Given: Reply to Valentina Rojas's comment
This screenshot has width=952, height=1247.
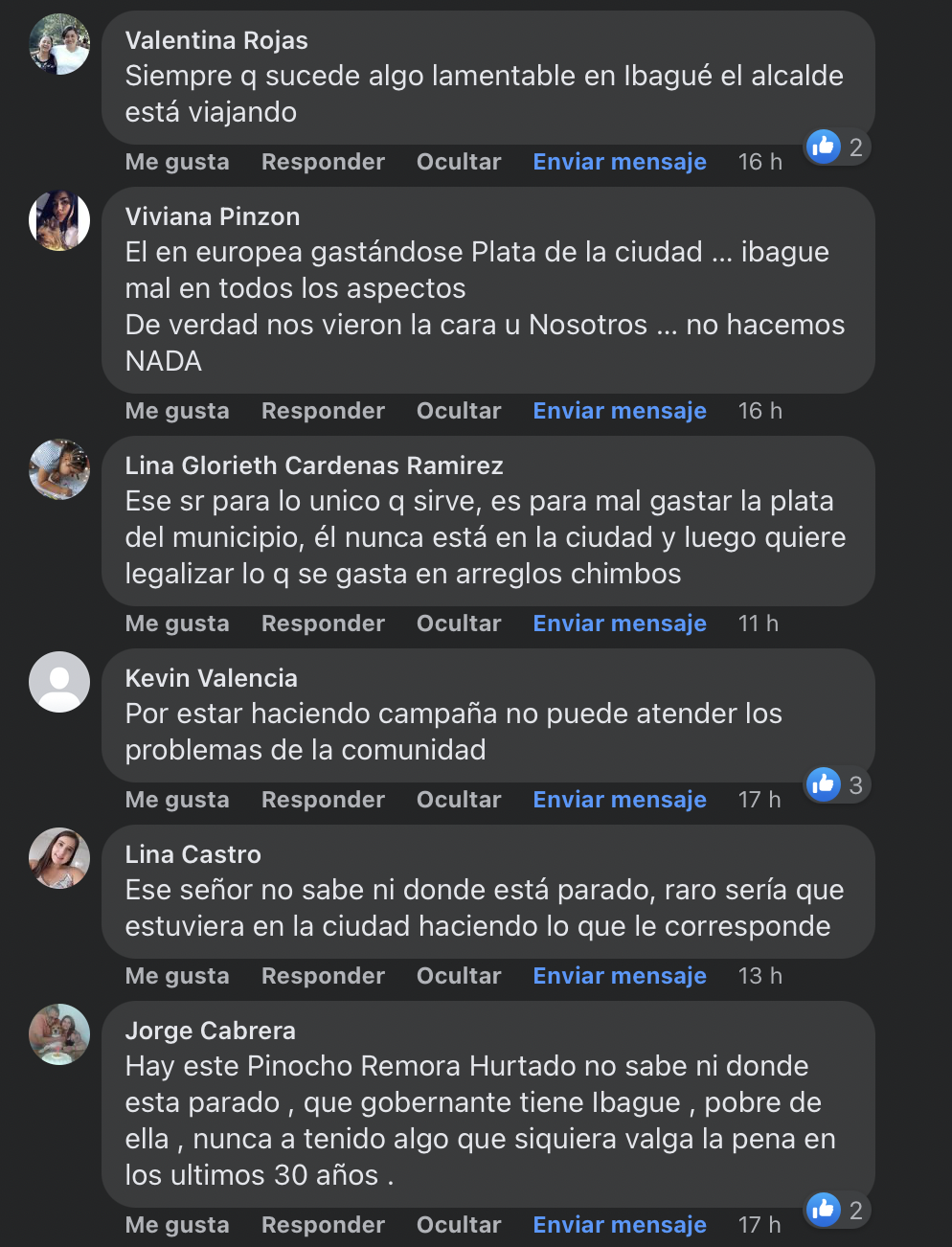Looking at the screenshot, I should pos(323,162).
